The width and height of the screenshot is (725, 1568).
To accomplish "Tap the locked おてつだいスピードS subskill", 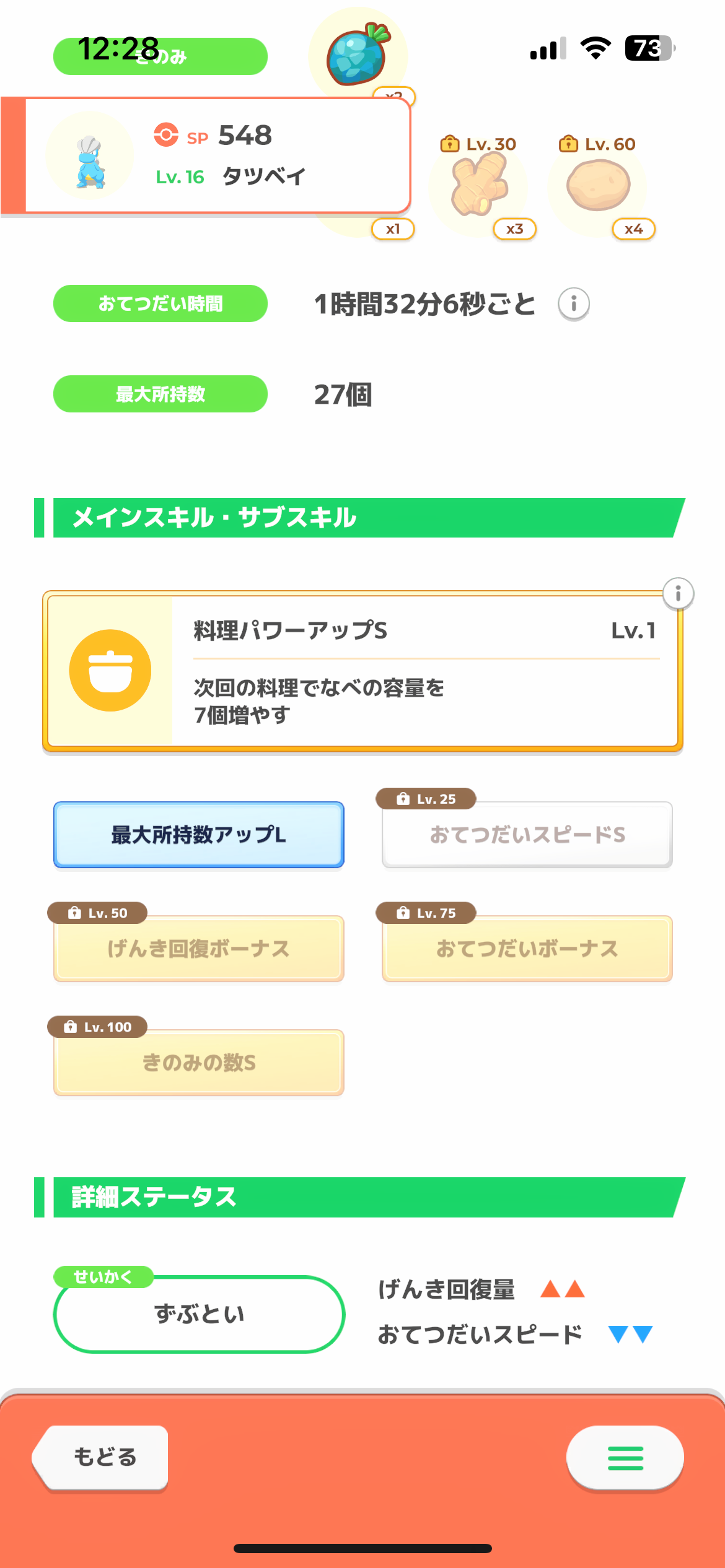I will click(x=525, y=835).
